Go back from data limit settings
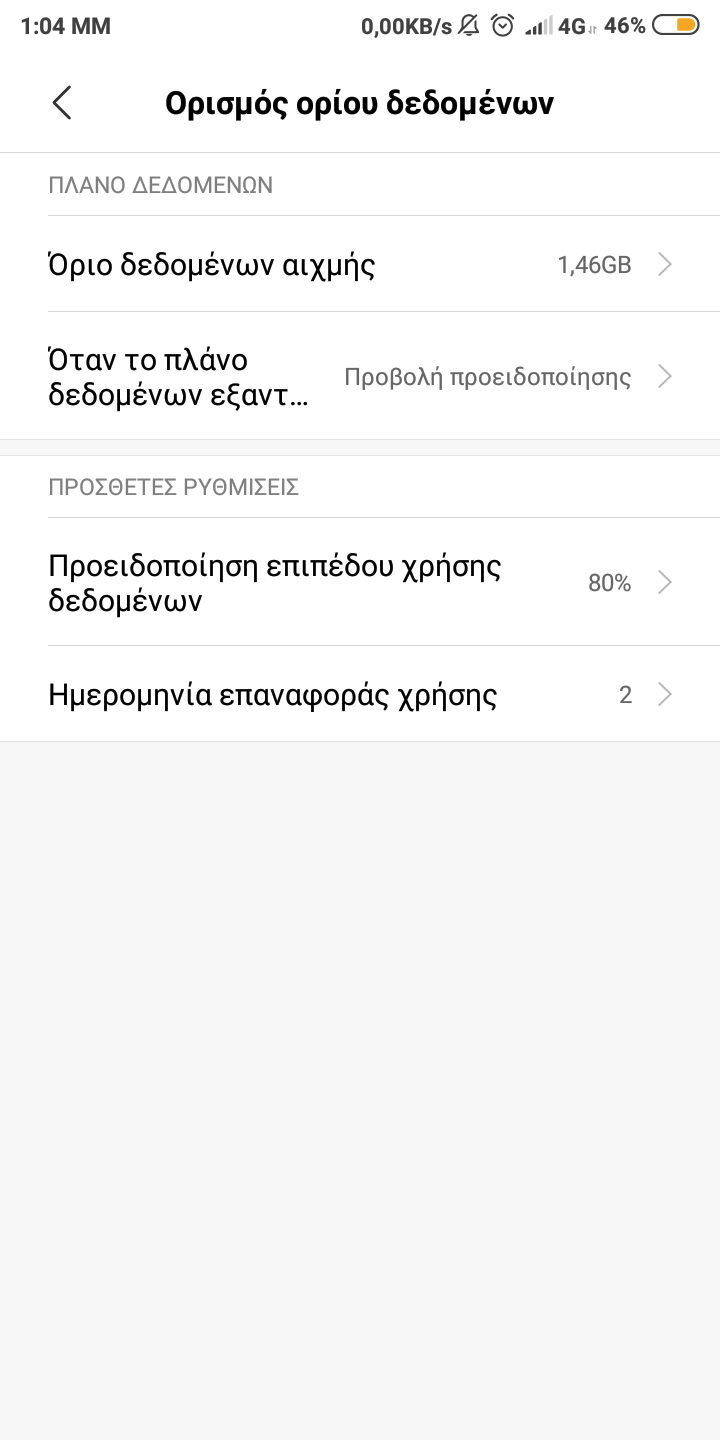The width and height of the screenshot is (720, 1440). pyautogui.click(x=62, y=103)
